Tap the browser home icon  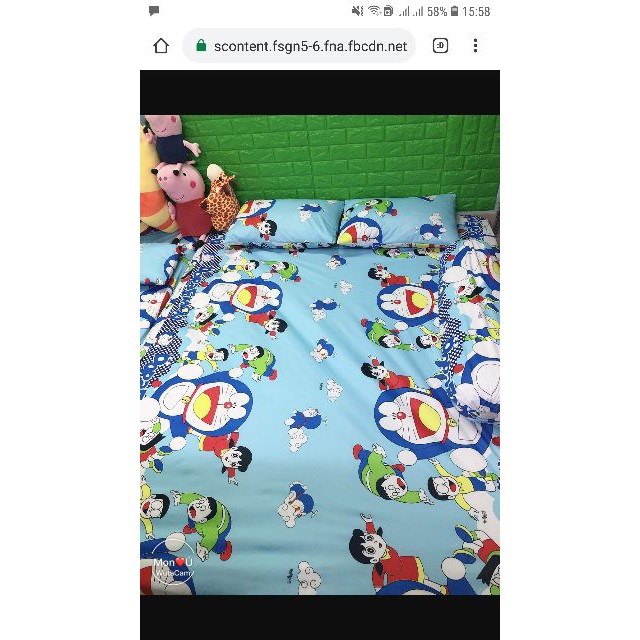161,46
